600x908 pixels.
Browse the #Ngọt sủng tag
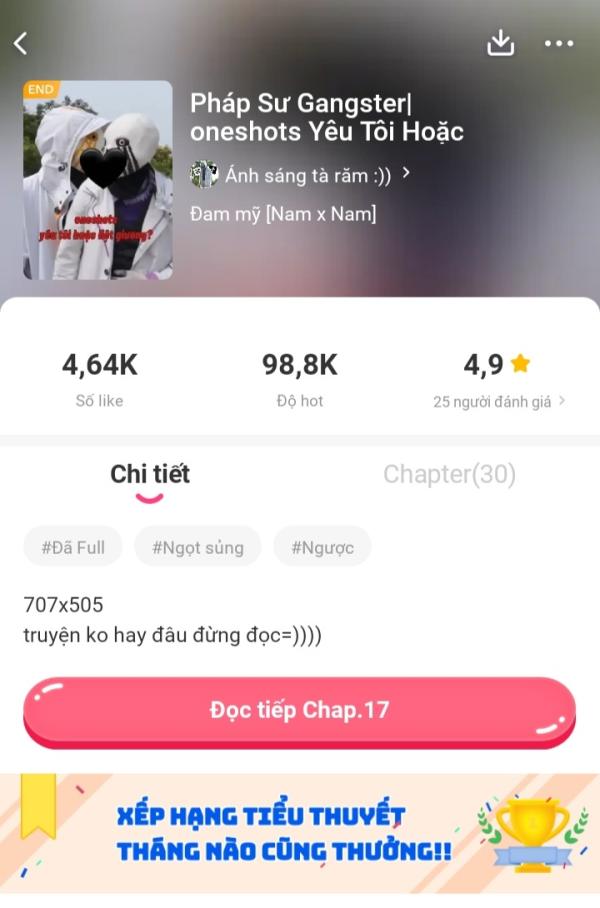click(197, 547)
